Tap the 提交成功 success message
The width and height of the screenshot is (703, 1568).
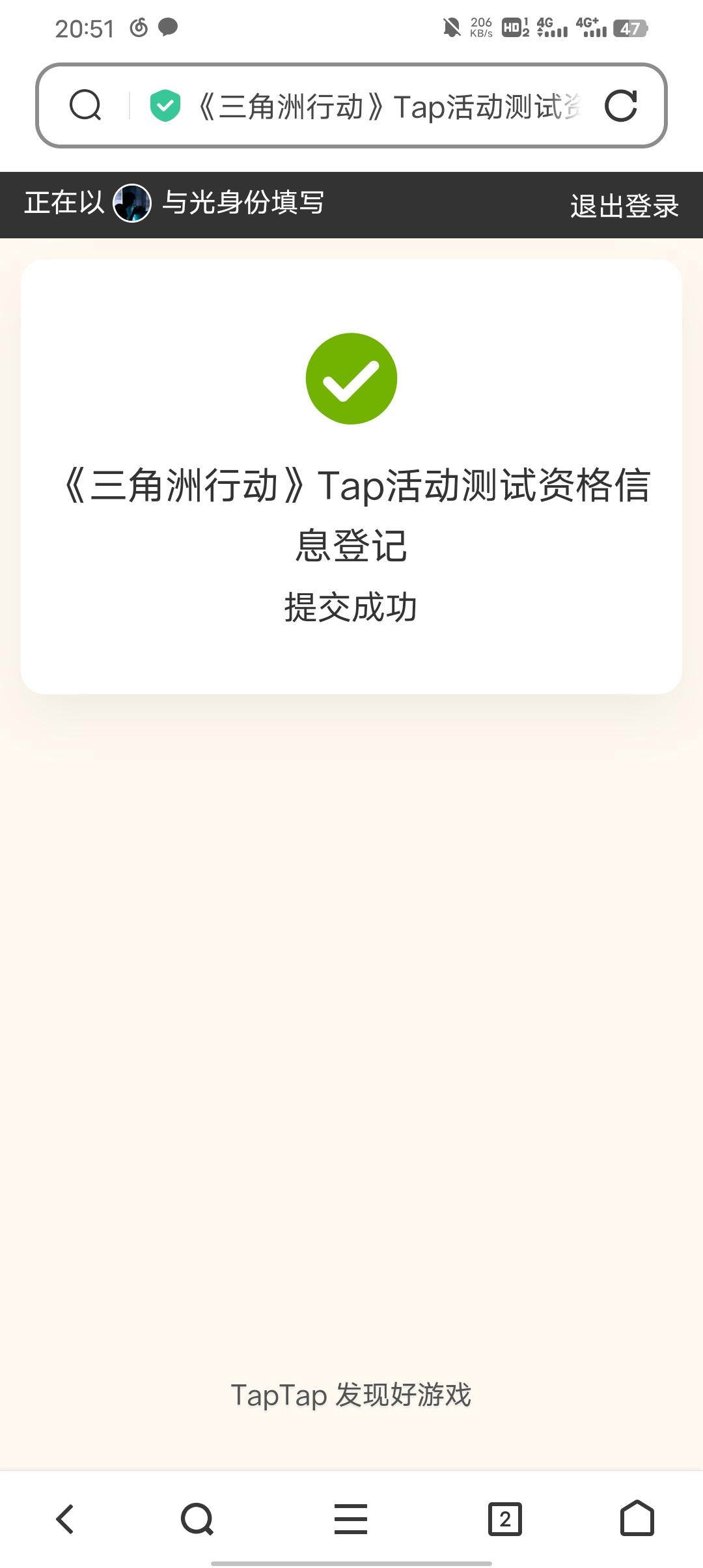click(351, 606)
